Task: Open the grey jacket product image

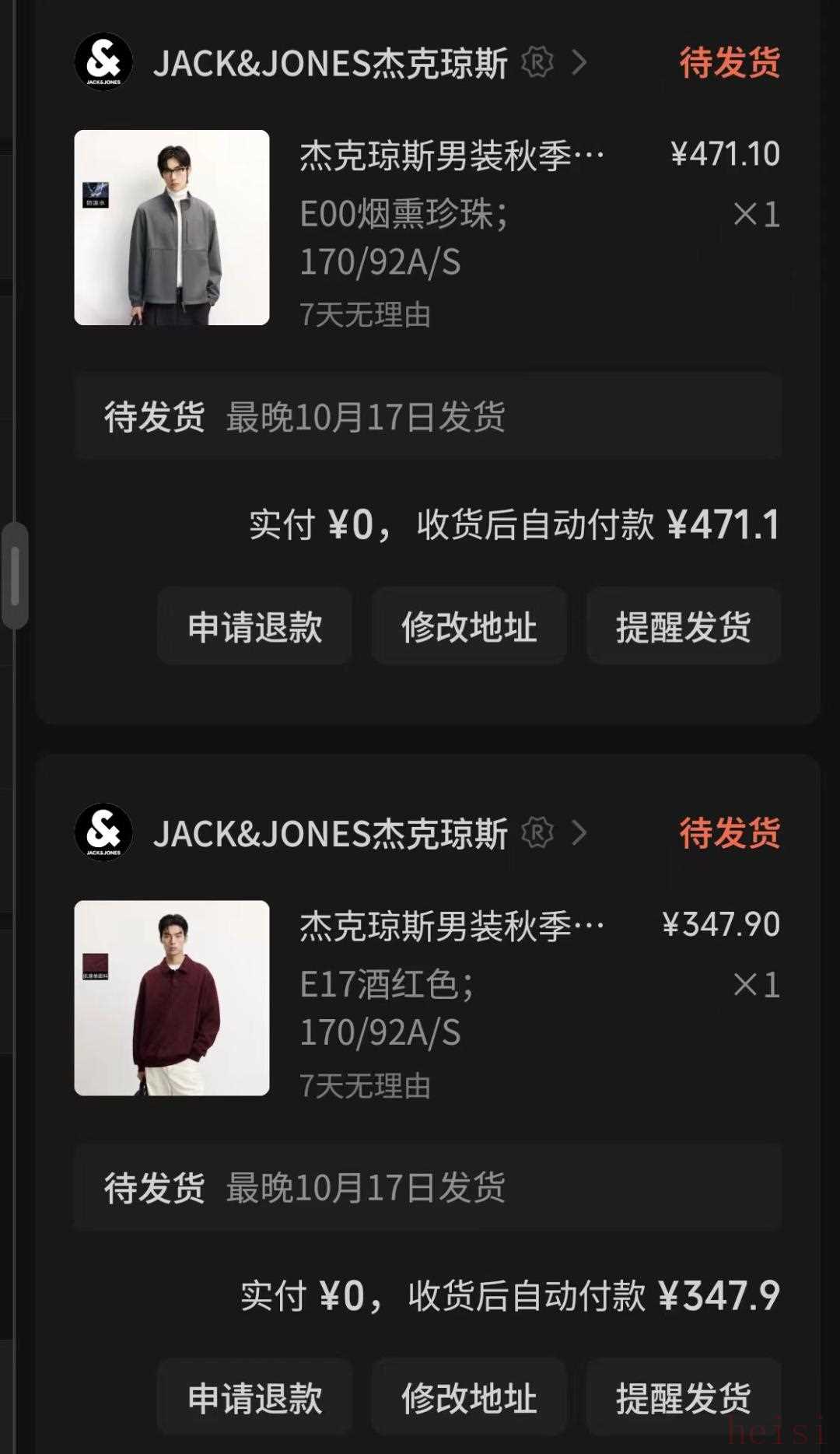Action: (172, 227)
